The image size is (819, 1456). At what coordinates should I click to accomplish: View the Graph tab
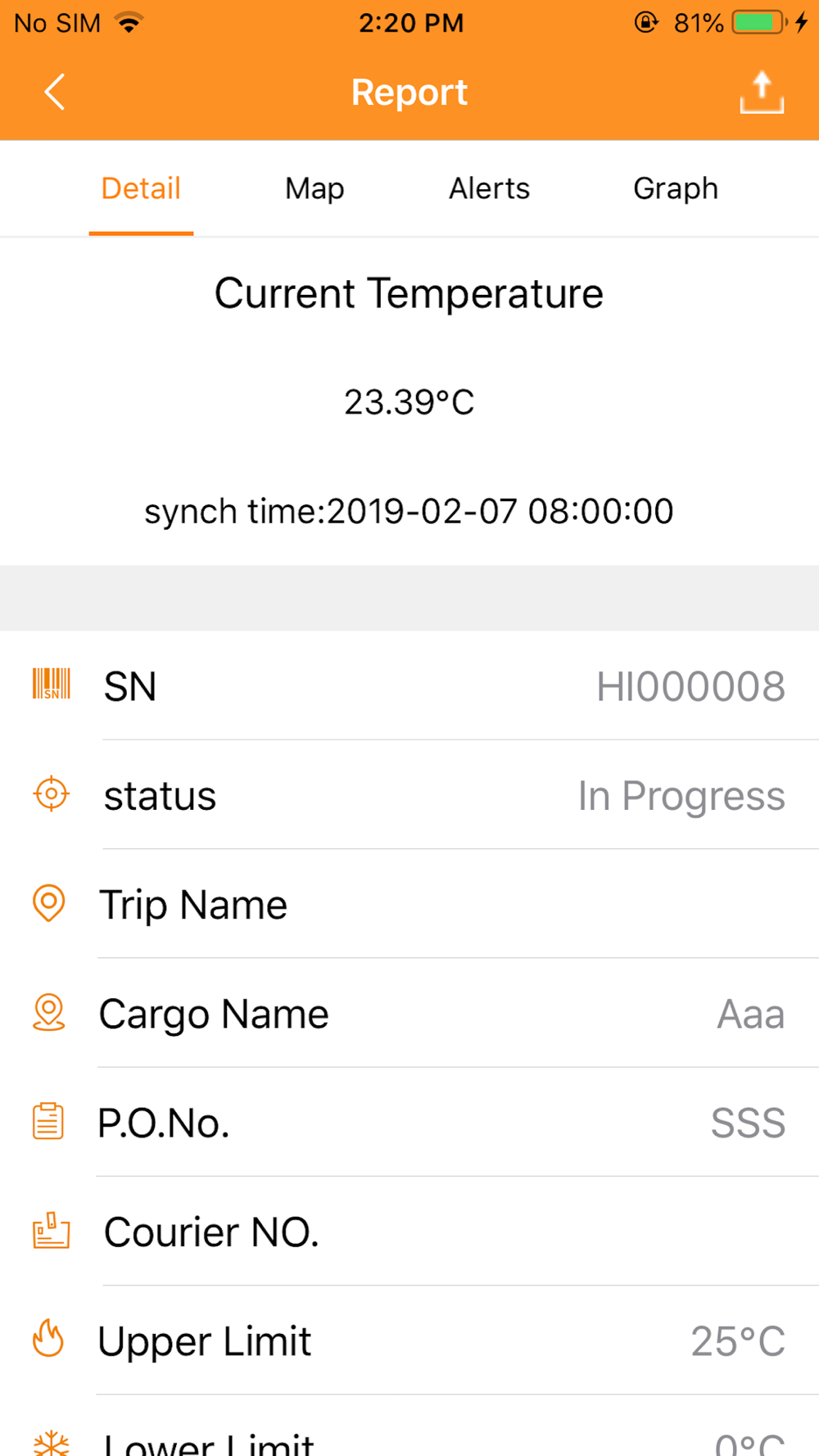point(676,188)
